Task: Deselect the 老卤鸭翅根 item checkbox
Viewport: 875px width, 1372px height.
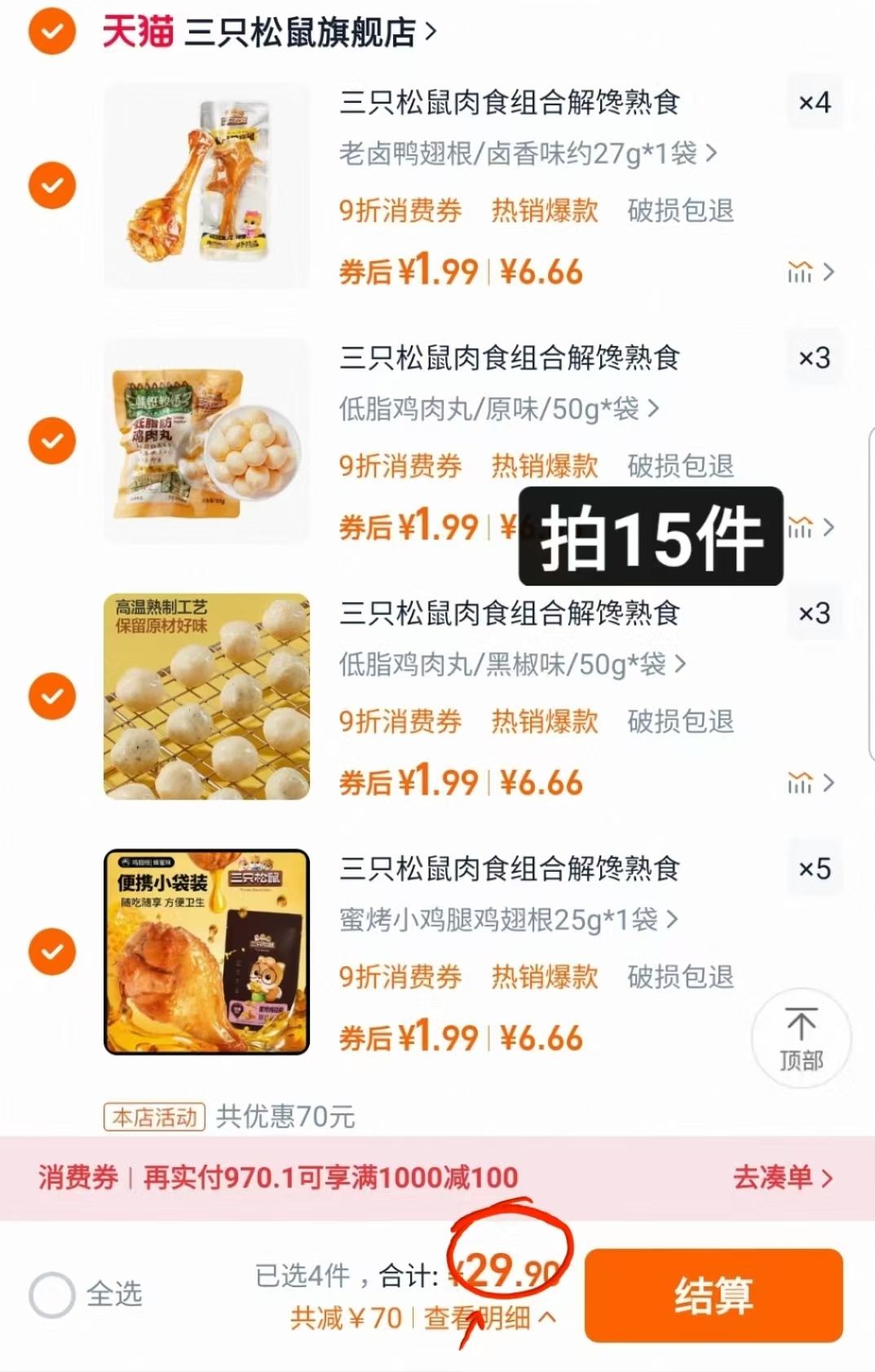Action: (51, 185)
